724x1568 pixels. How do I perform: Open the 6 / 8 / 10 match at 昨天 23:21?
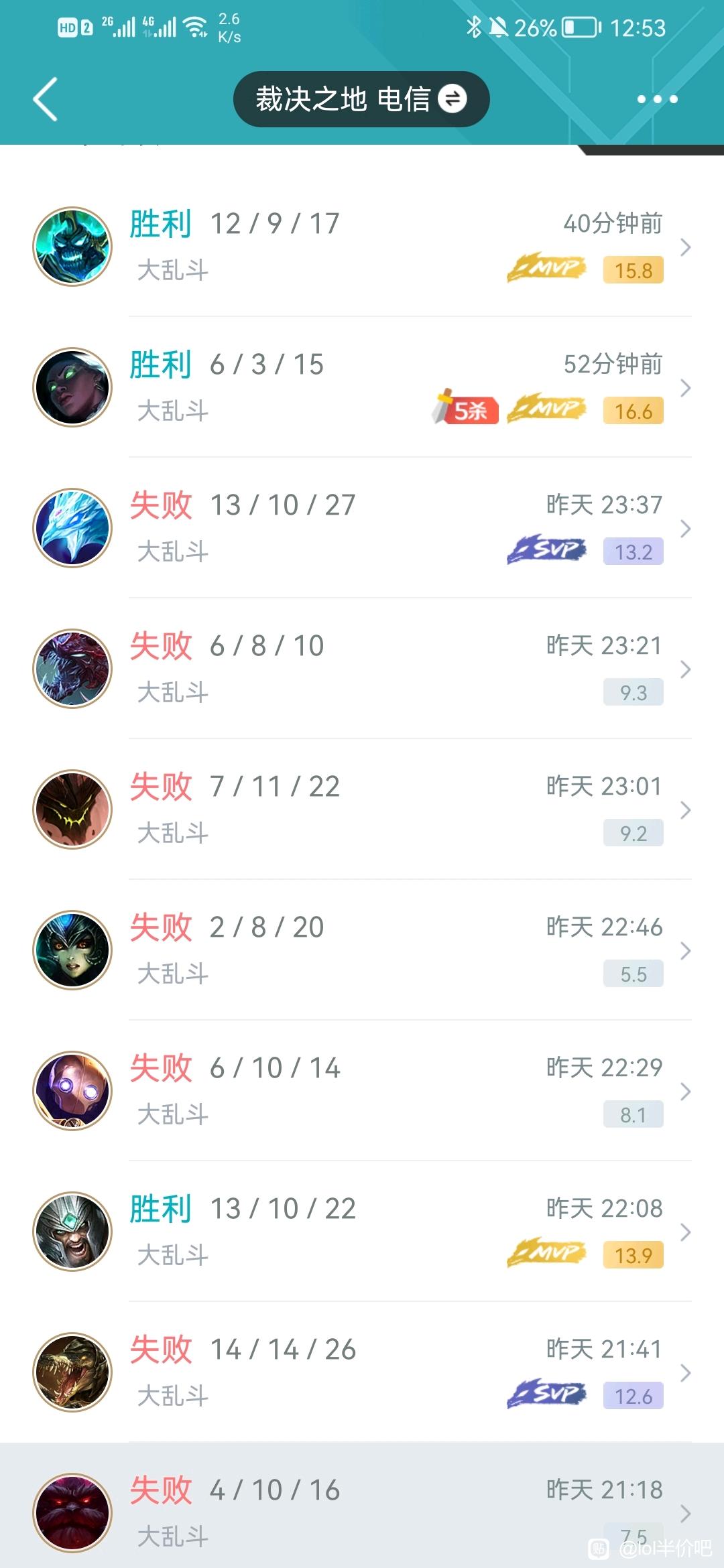coord(362,669)
